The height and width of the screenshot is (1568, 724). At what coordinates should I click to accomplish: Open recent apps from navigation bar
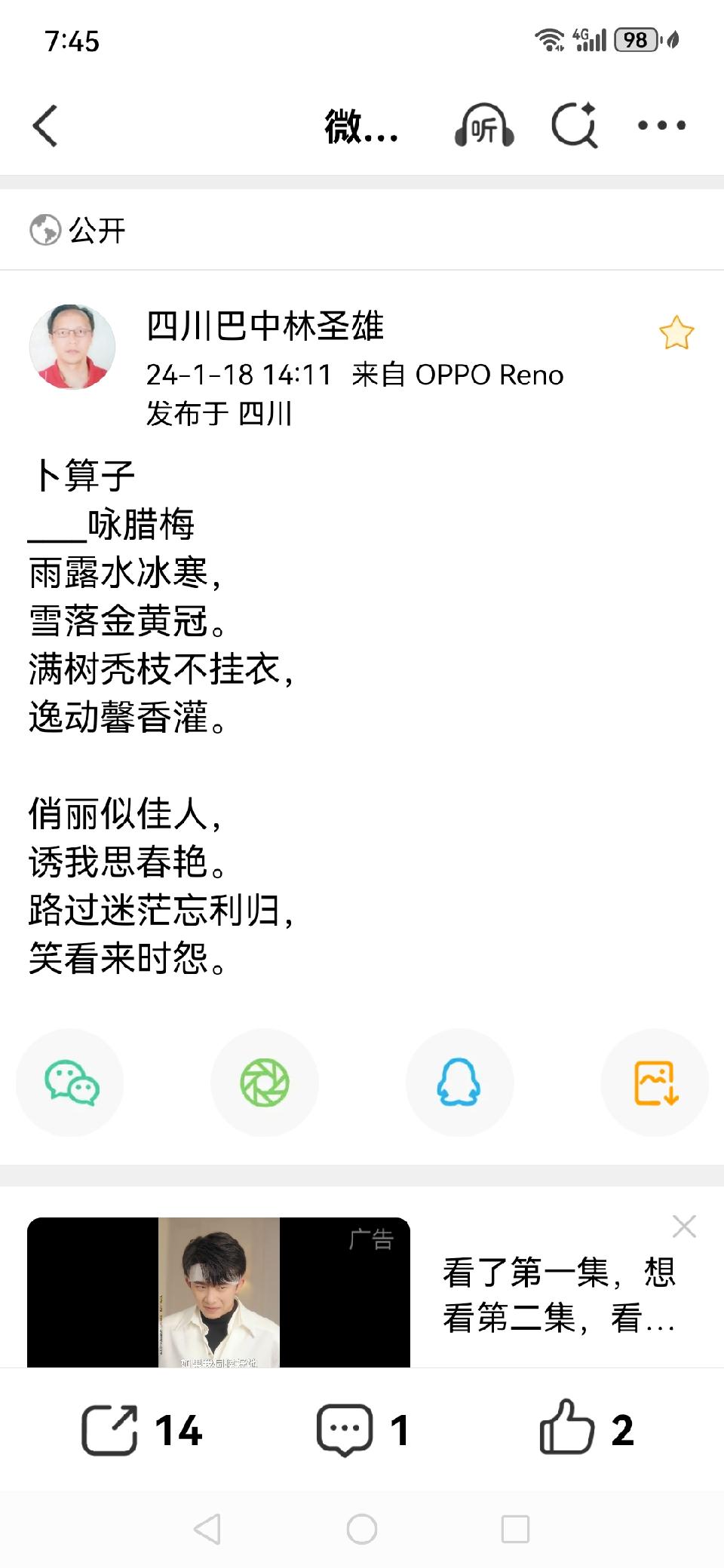coord(515,1530)
